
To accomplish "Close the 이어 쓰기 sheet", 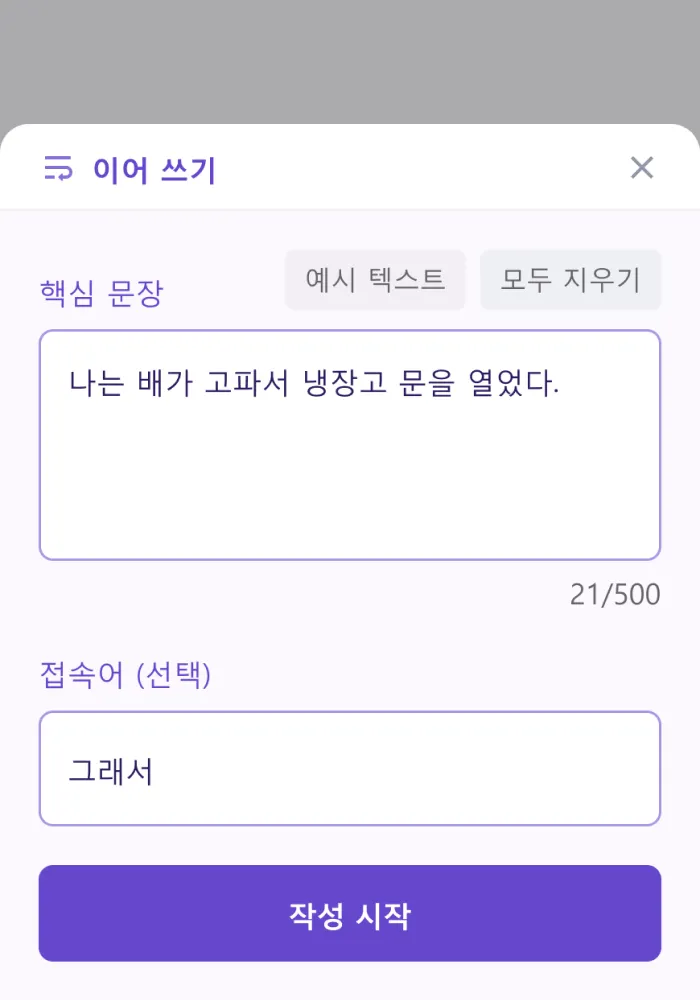I will click(x=641, y=168).
